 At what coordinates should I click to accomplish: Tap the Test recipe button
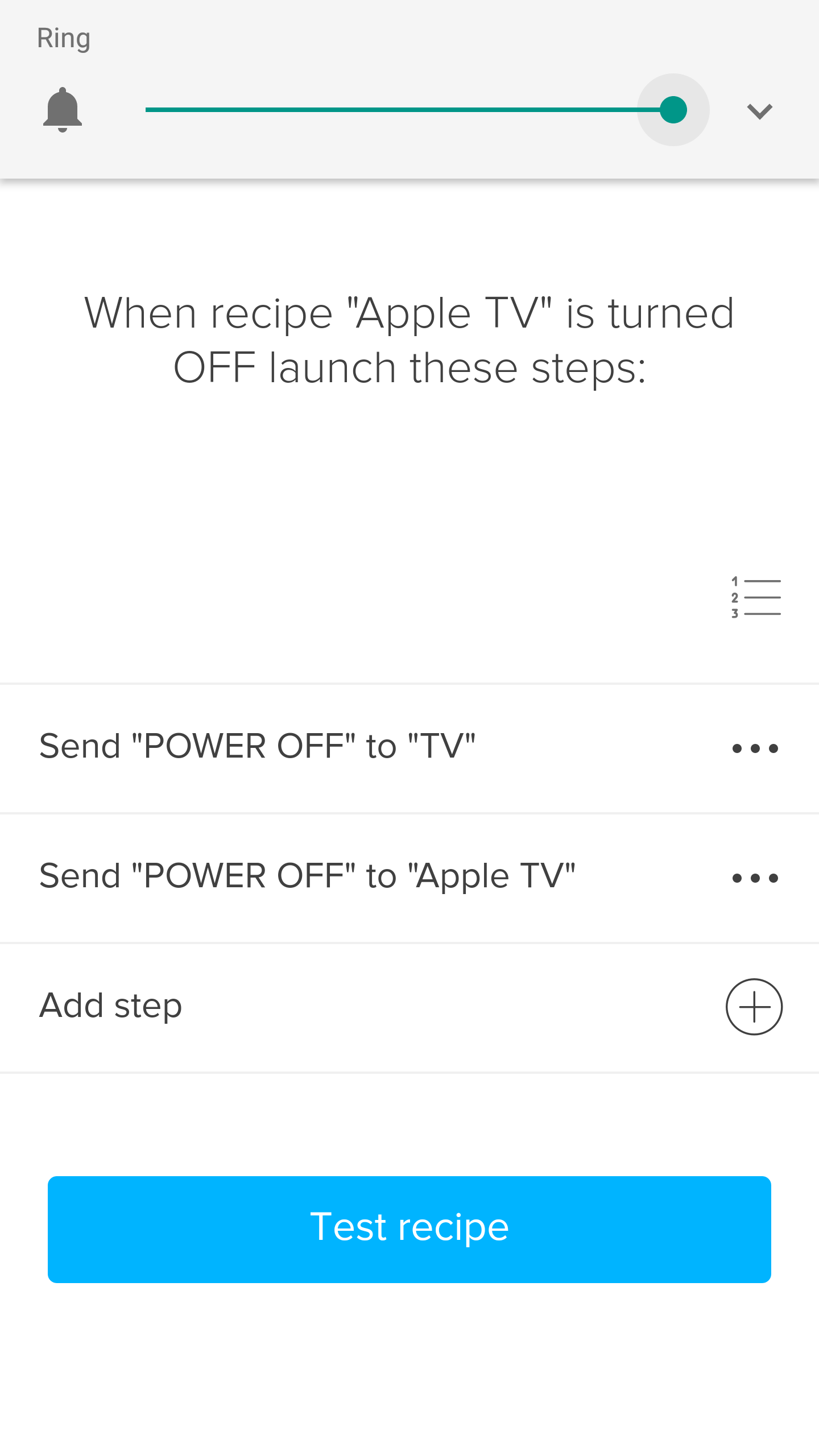[x=409, y=1230]
